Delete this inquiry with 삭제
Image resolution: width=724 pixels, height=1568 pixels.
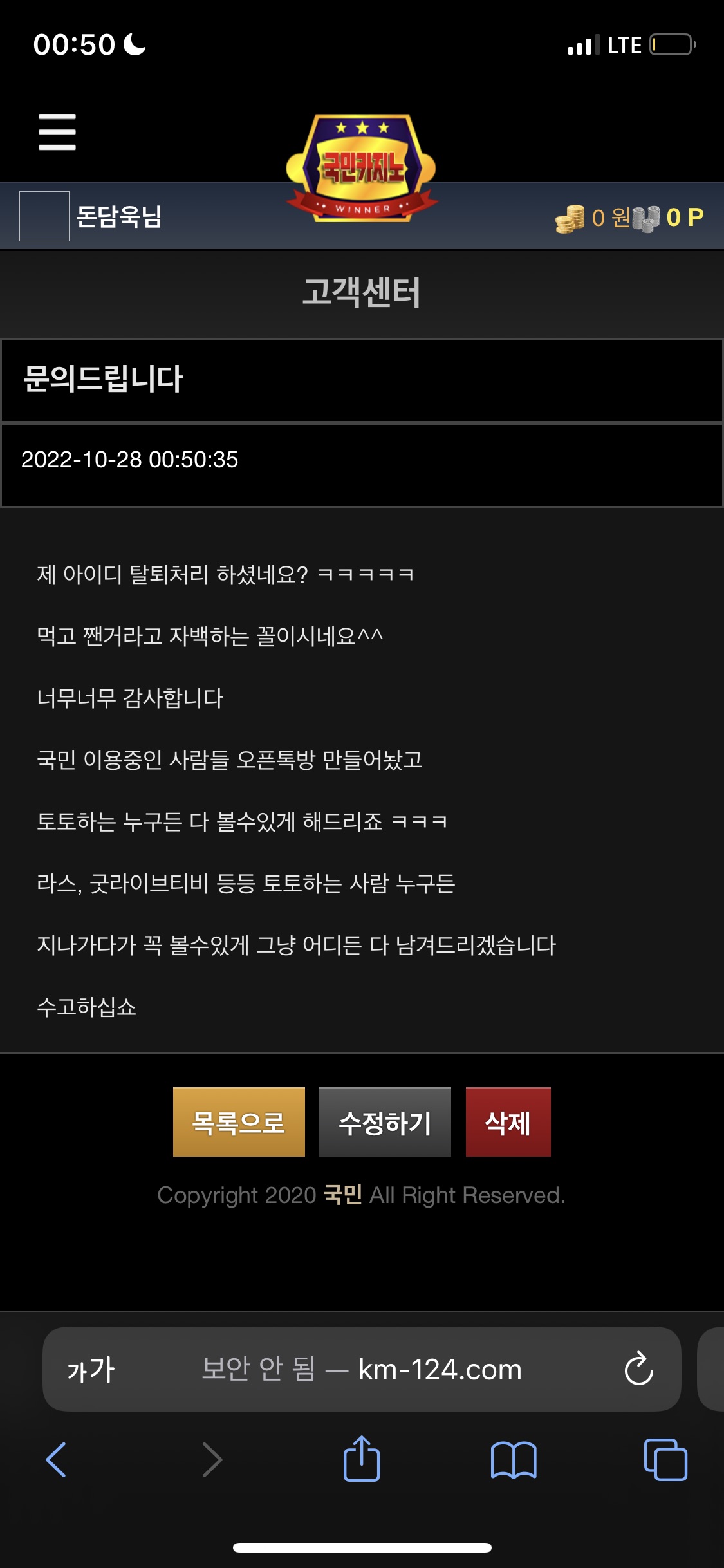pyautogui.click(x=508, y=1122)
